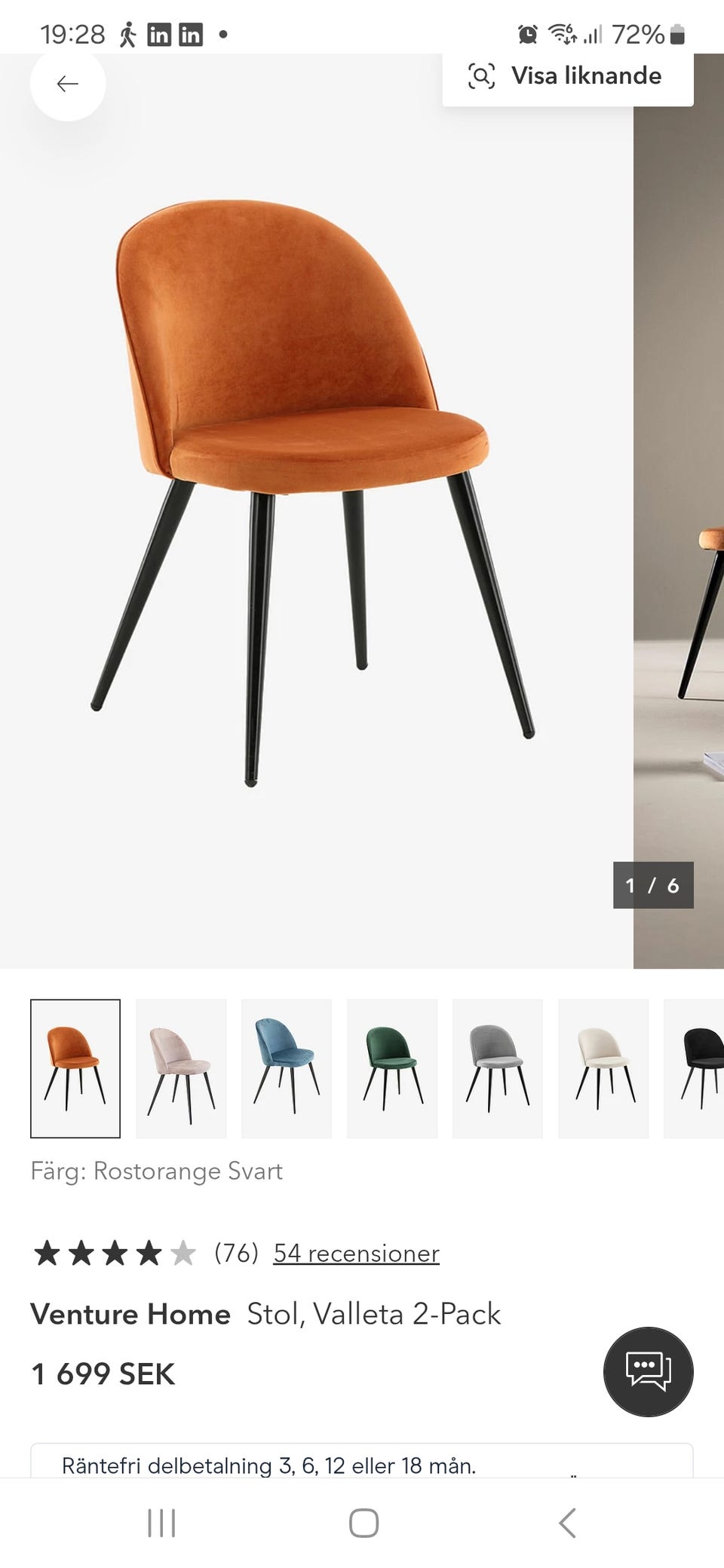The width and height of the screenshot is (724, 1568).
Task: Pick the blue chair color variant
Action: [x=287, y=1067]
